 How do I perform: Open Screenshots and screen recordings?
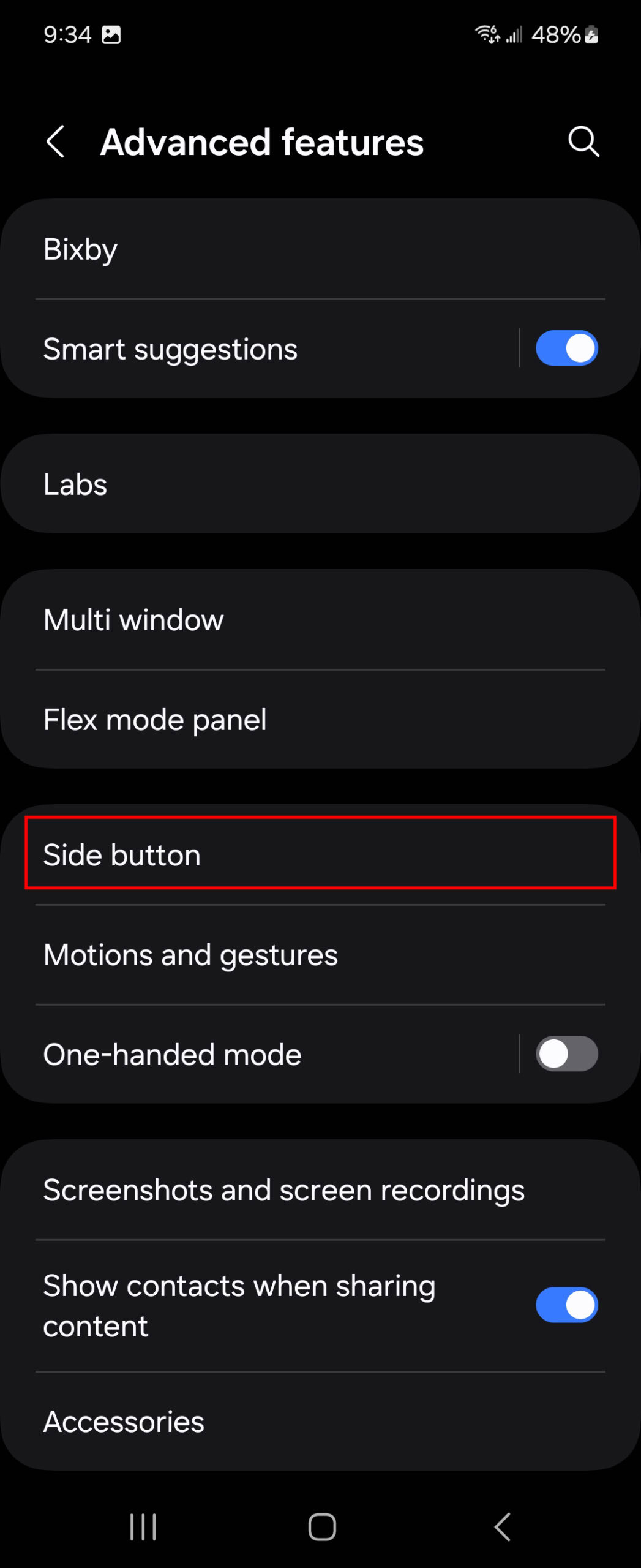[x=320, y=1190]
